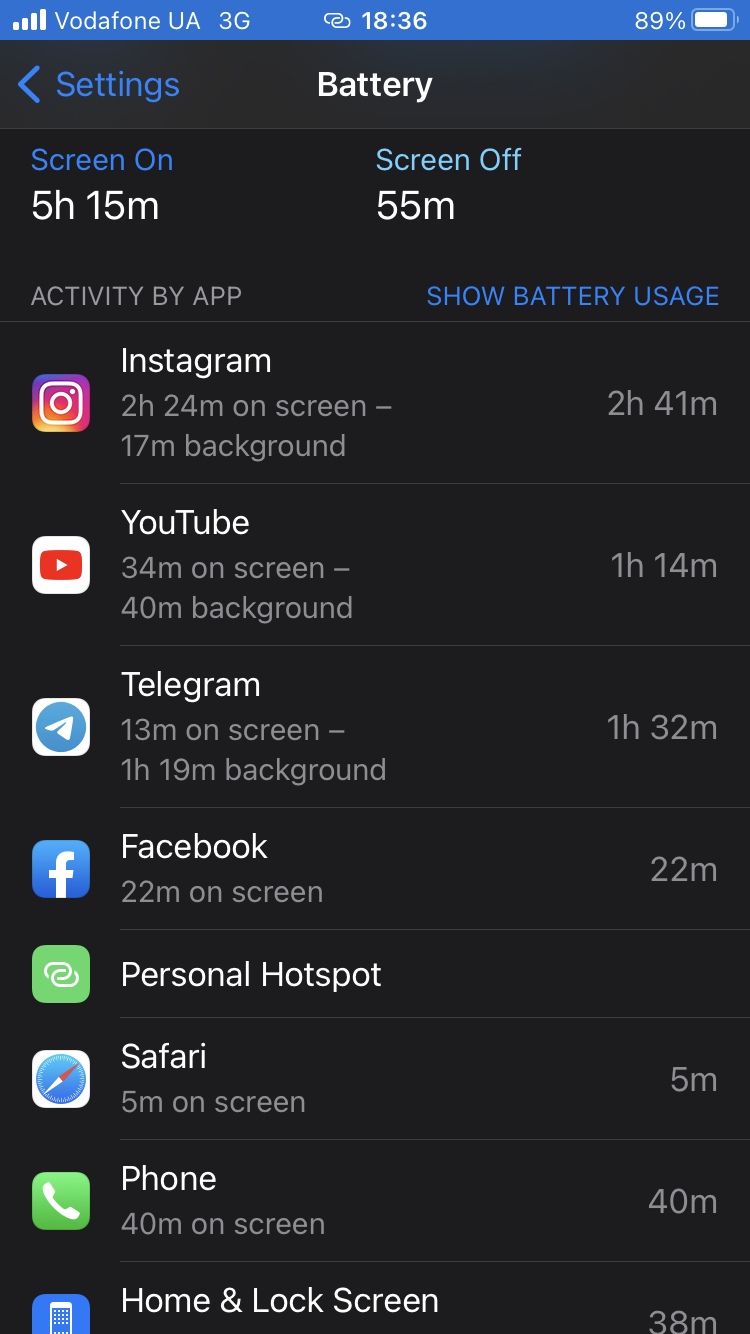Image resolution: width=750 pixels, height=1334 pixels.
Task: Open Show Battery Usage
Action: click(x=572, y=296)
